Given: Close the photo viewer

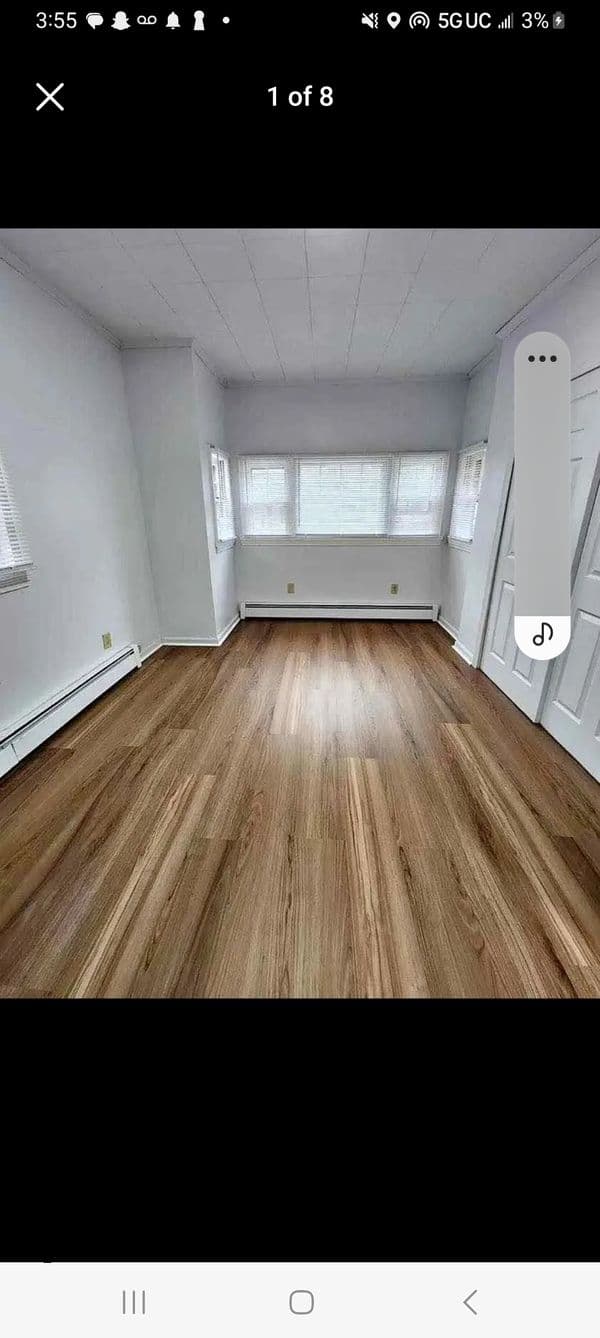Looking at the screenshot, I should 50,97.
